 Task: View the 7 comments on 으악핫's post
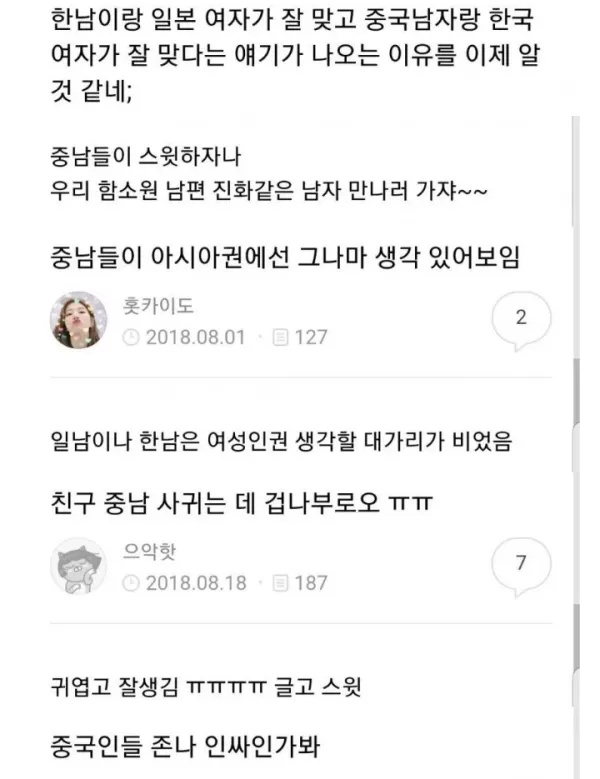[x=520, y=564]
